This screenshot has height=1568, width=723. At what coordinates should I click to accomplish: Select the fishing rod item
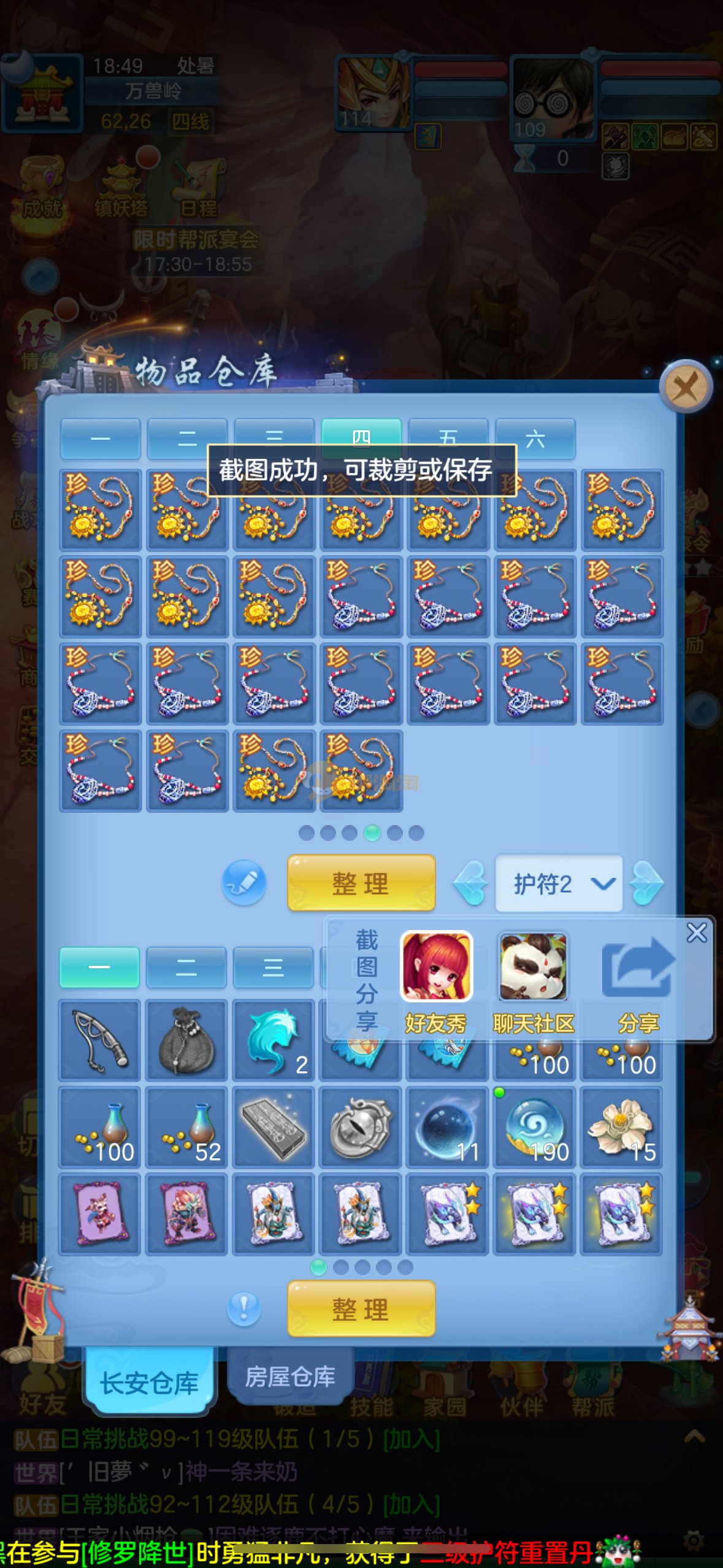click(x=99, y=1040)
